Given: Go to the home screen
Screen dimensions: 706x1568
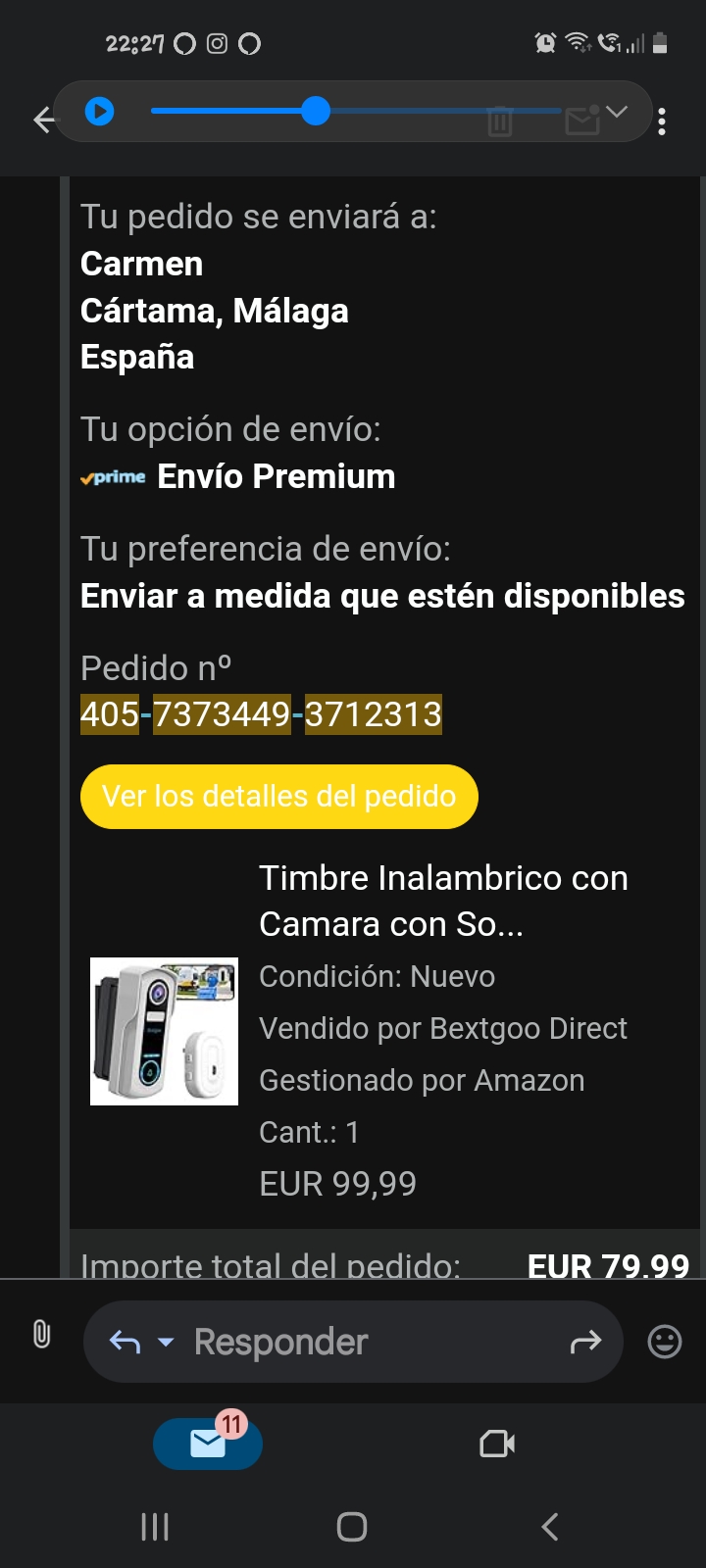Looking at the screenshot, I should (x=352, y=1526).
